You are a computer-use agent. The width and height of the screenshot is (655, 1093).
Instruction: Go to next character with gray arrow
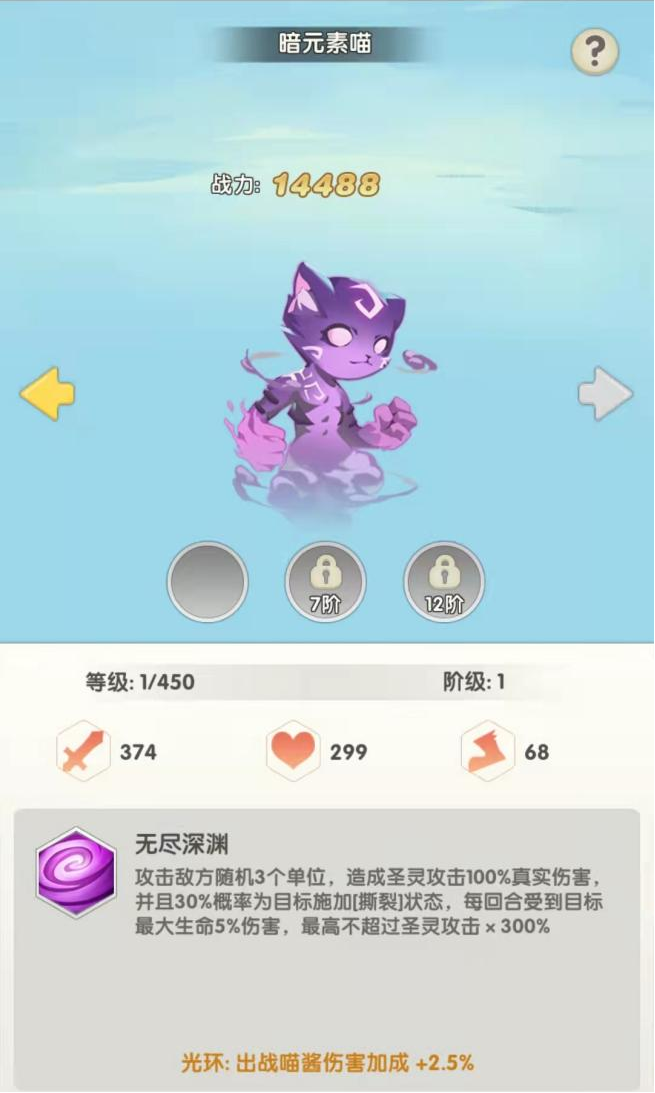[605, 393]
